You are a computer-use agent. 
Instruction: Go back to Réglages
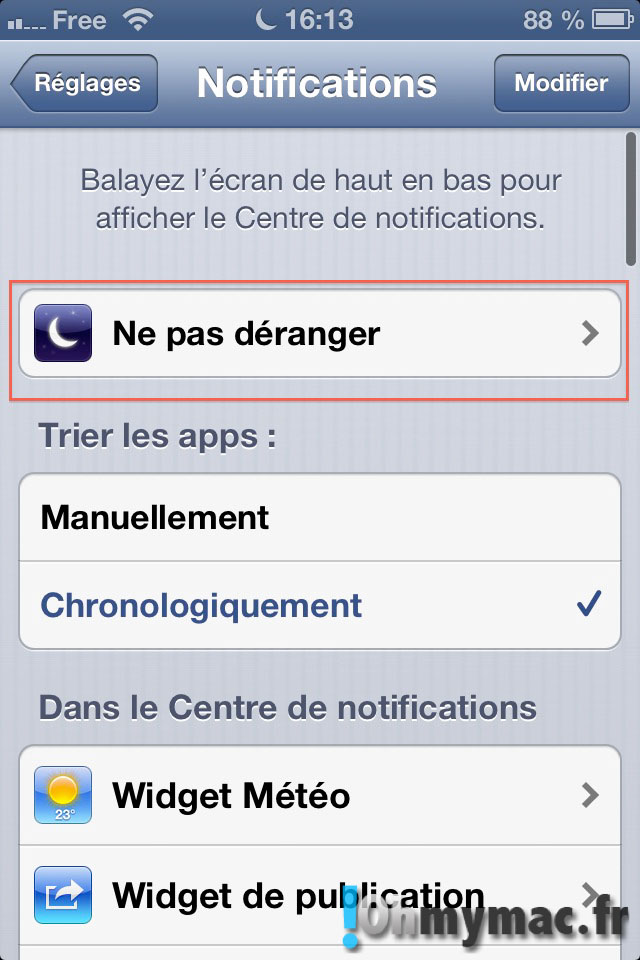pyautogui.click(x=85, y=83)
